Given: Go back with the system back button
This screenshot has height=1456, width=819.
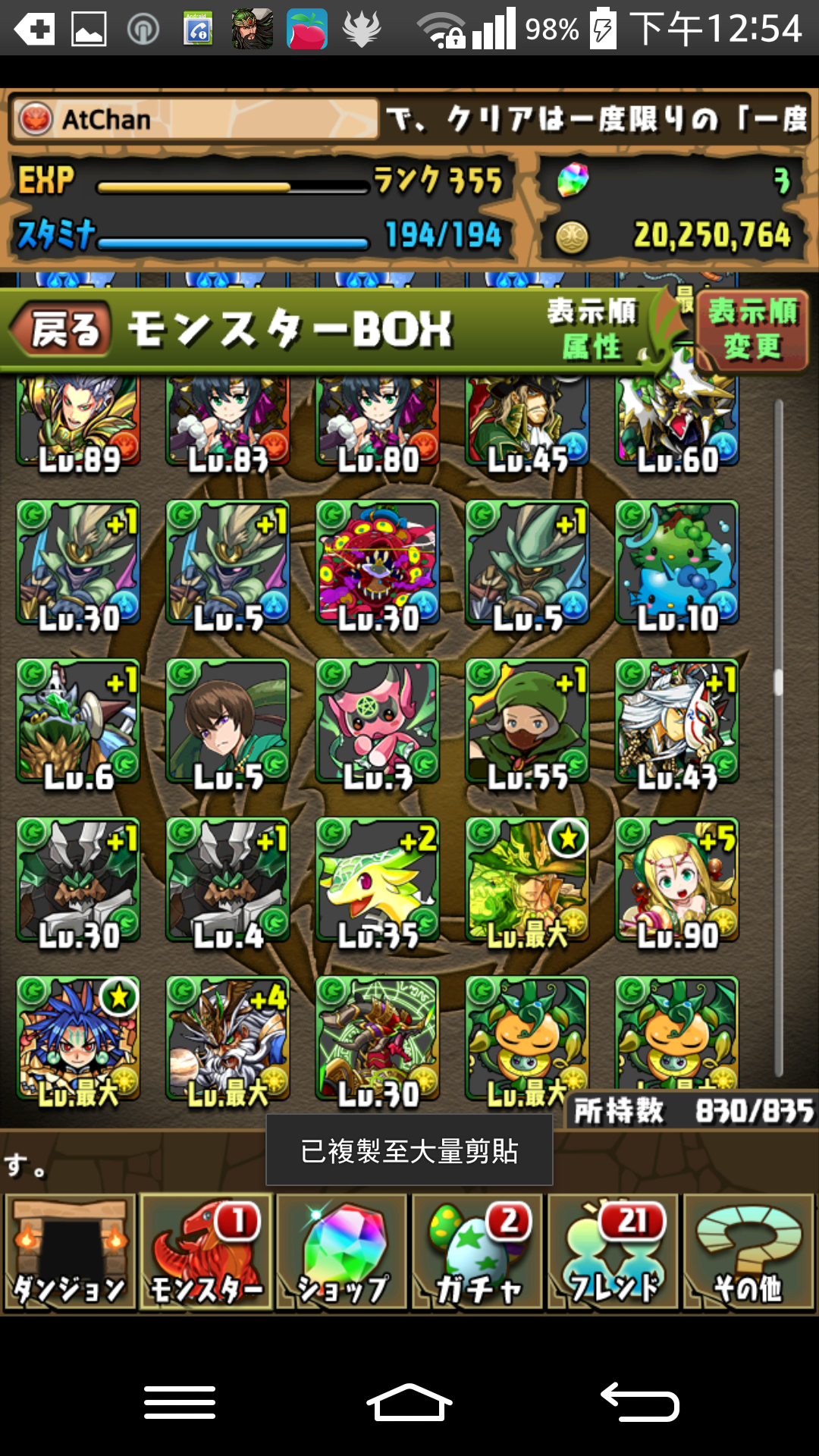Looking at the screenshot, I should pyautogui.click(x=639, y=1402).
